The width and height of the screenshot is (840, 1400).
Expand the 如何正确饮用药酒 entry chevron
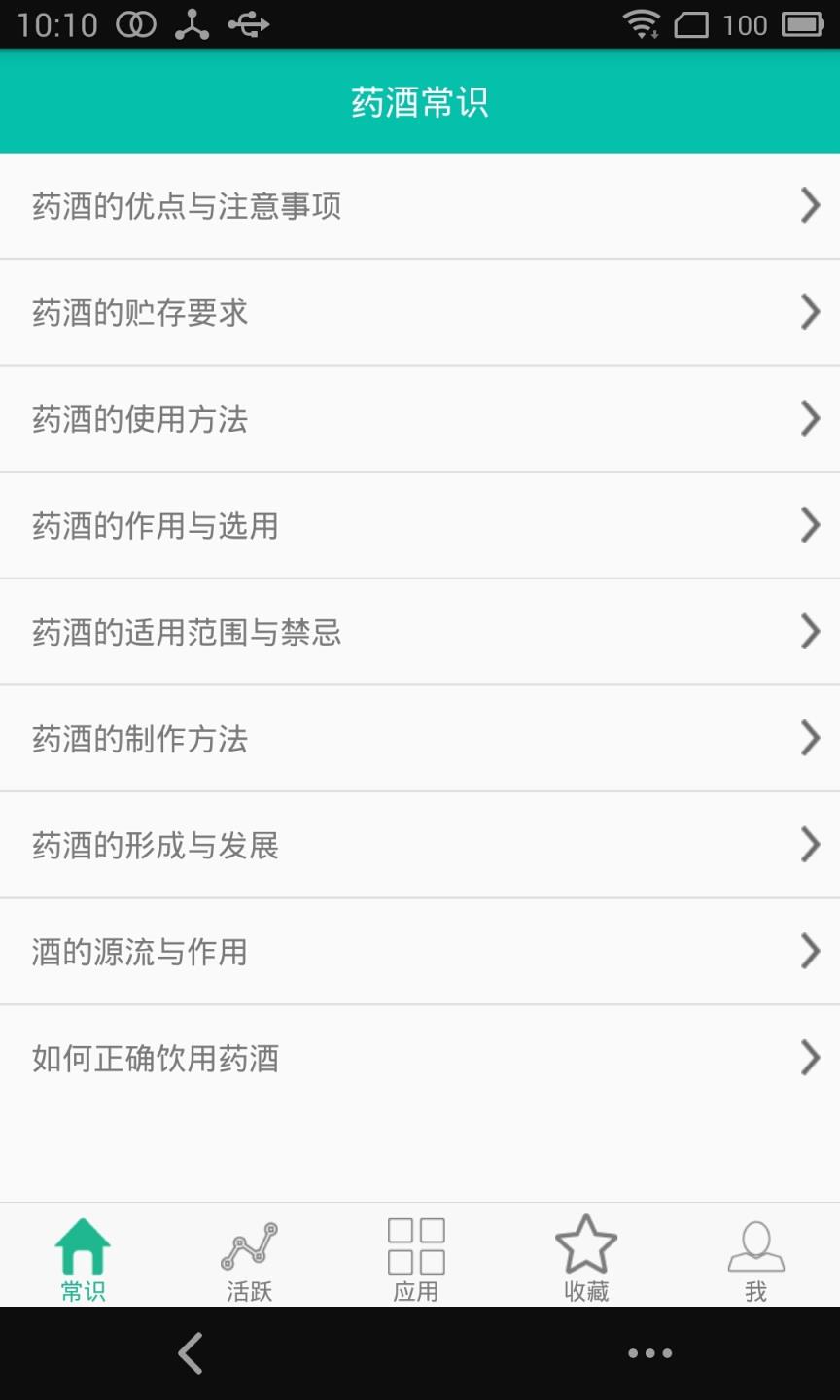810,1059
